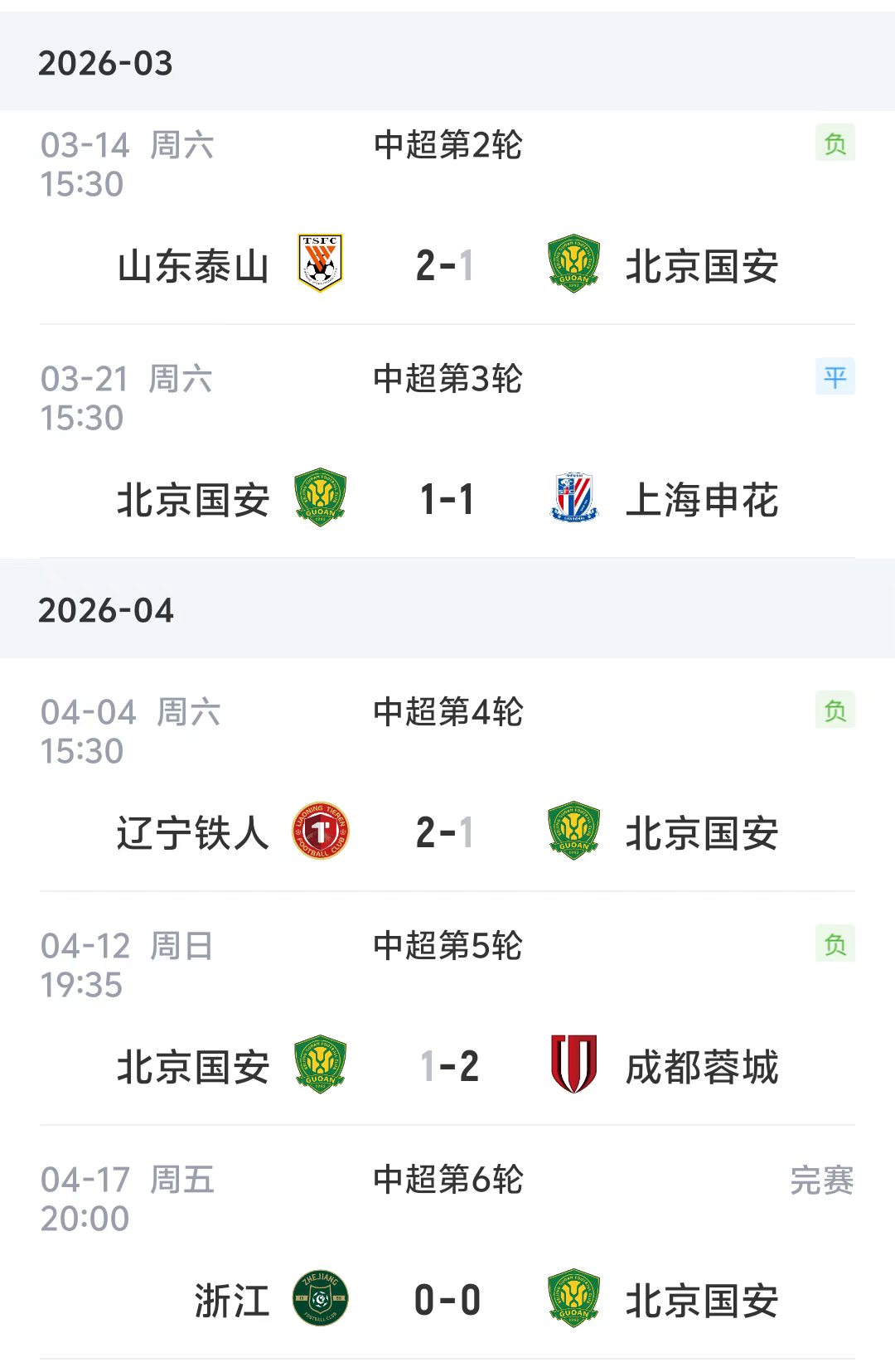This screenshot has height=1372, width=895.
Task: View the Beijing Guoan vs Shanghai Shenhua round 3 match
Action: [x=447, y=500]
